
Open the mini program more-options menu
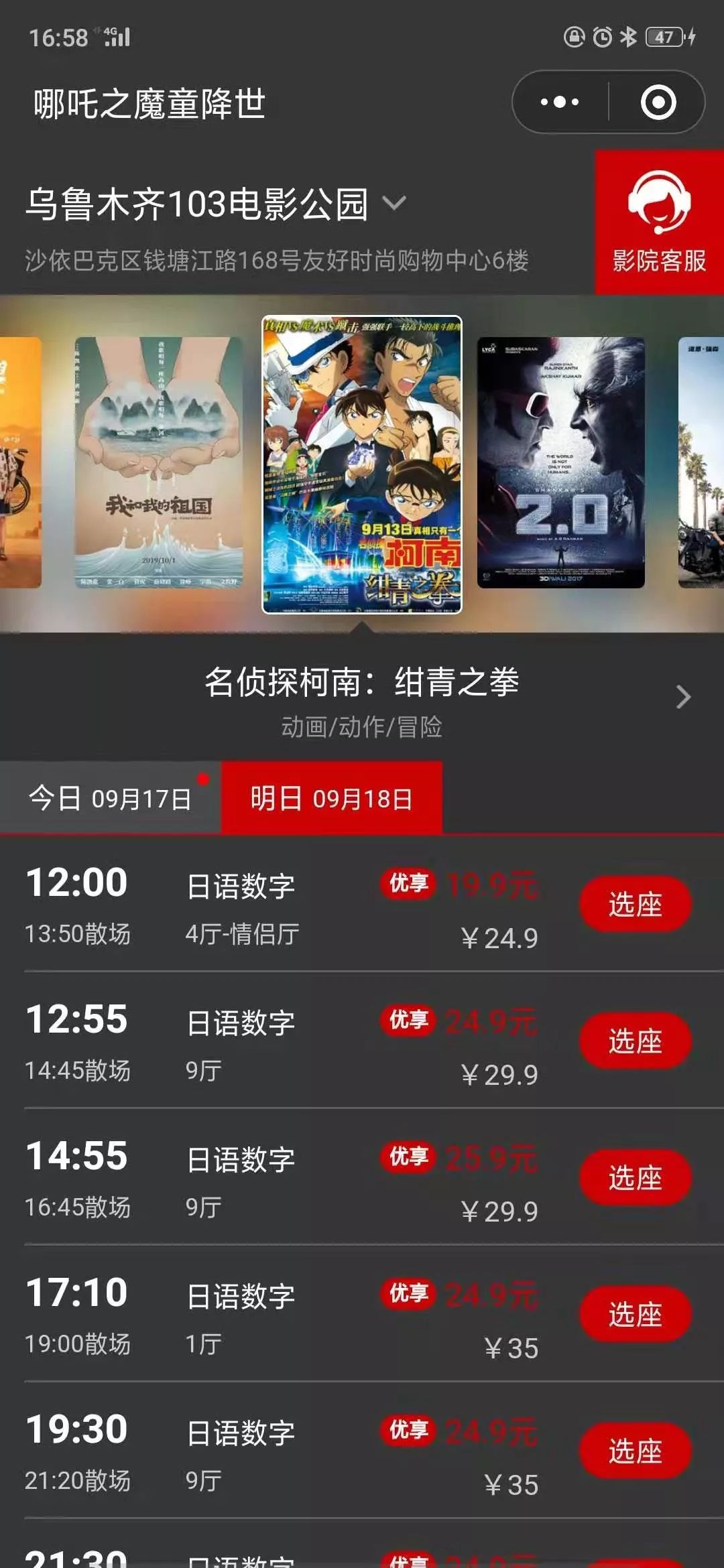[560, 103]
